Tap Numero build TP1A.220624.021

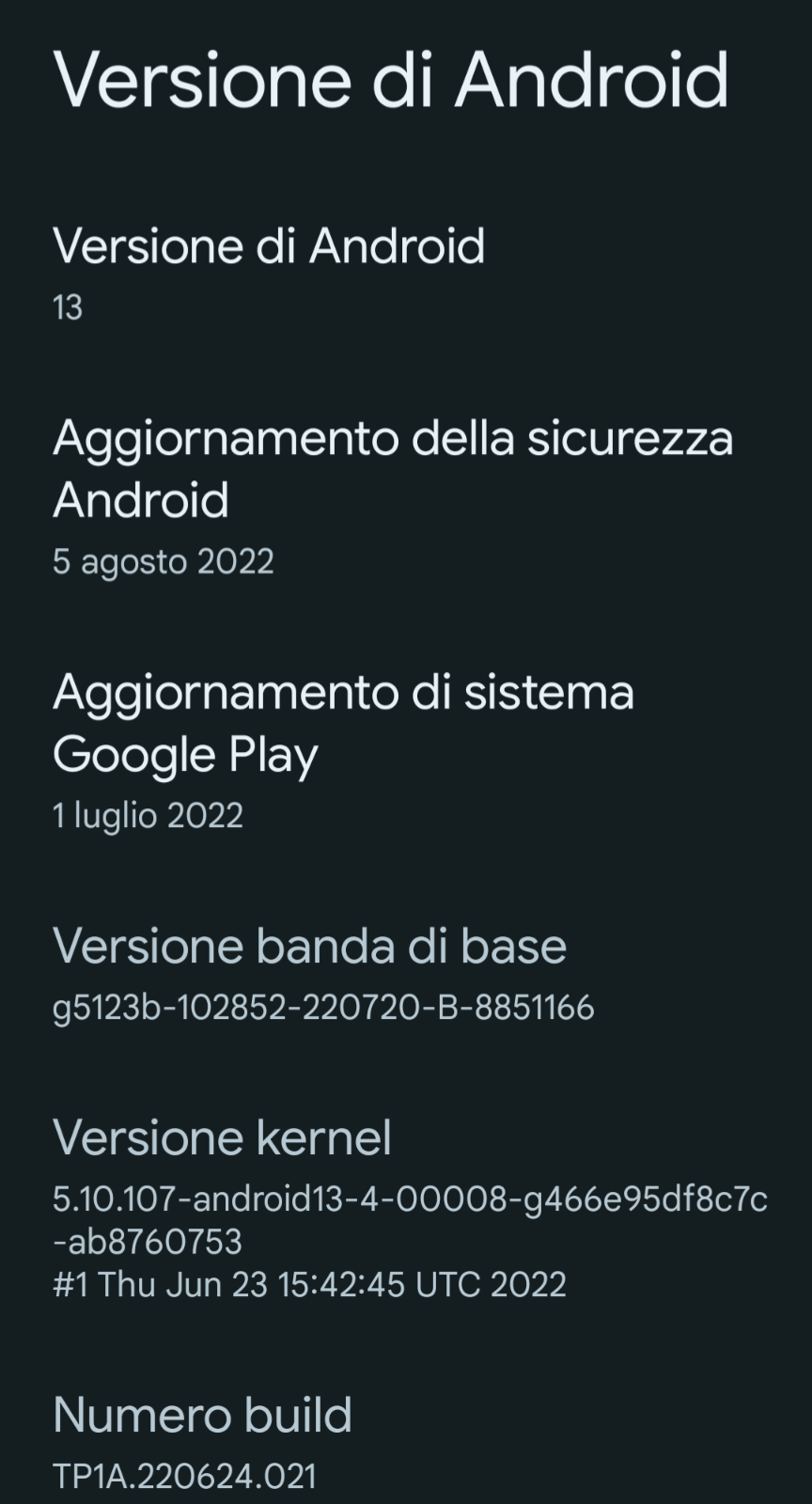click(406, 1443)
